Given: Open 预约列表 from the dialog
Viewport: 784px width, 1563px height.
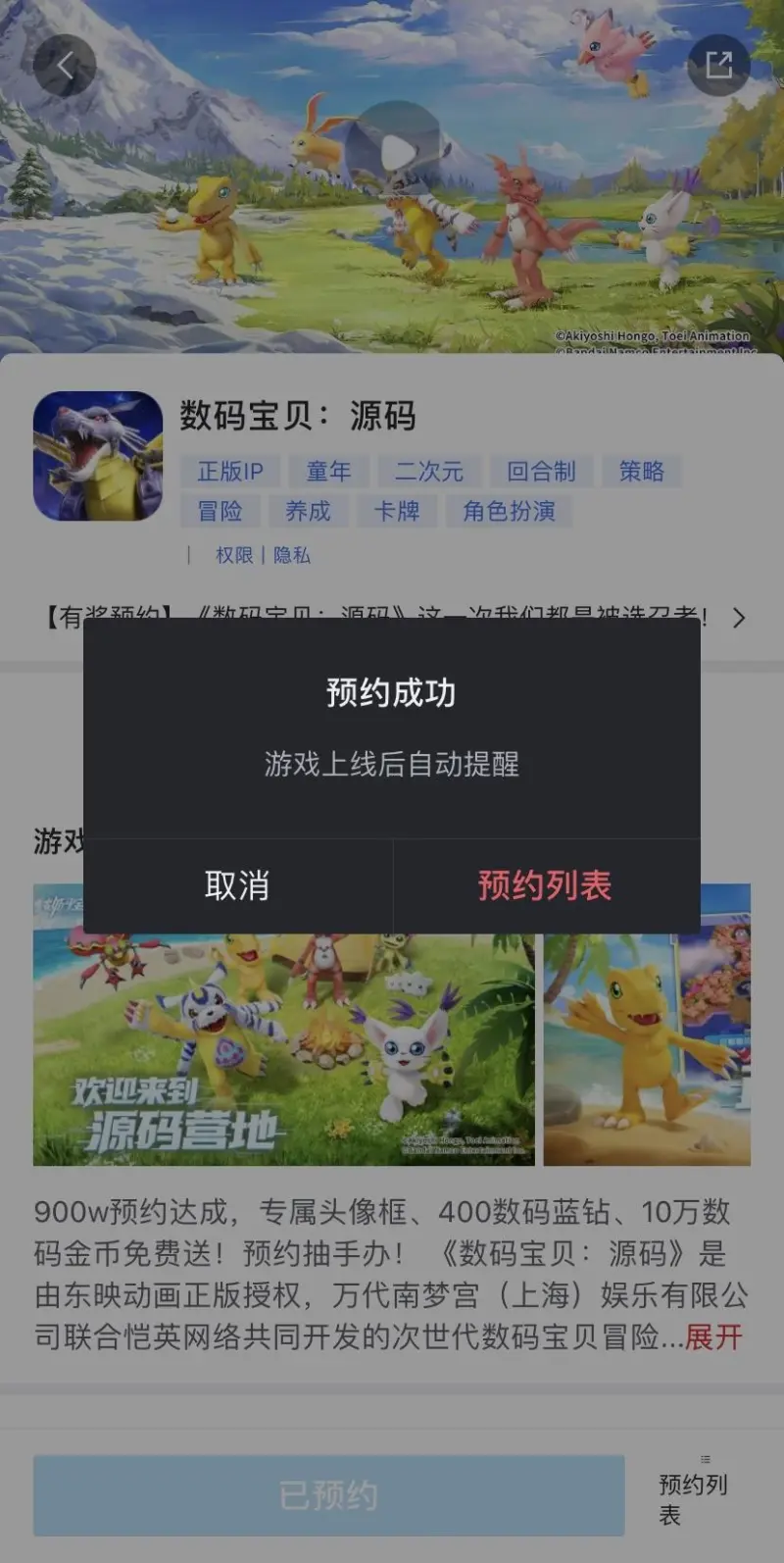Looking at the screenshot, I should (545, 885).
